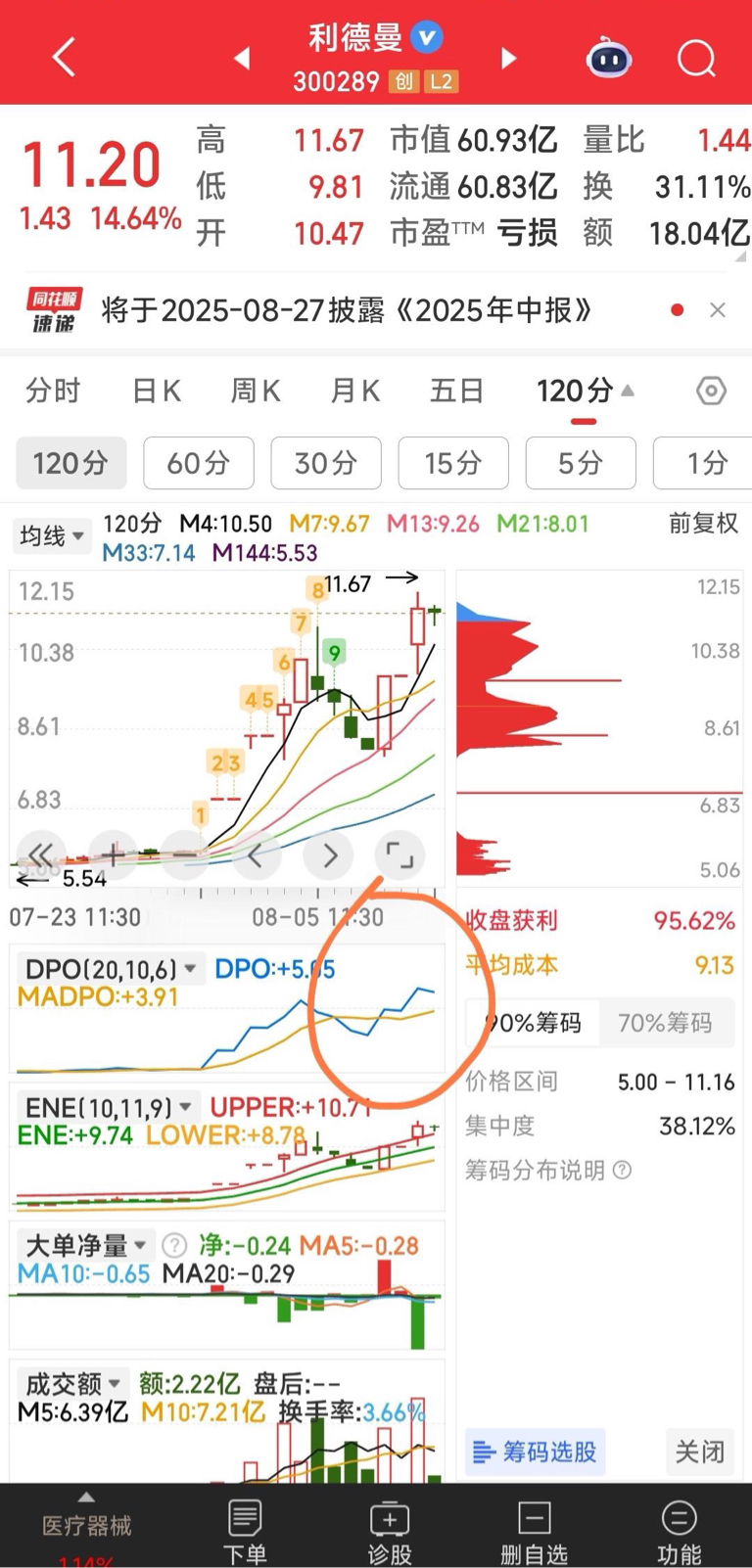Change the 前复权 adjustment setting
752x1568 pixels.
pos(703,524)
